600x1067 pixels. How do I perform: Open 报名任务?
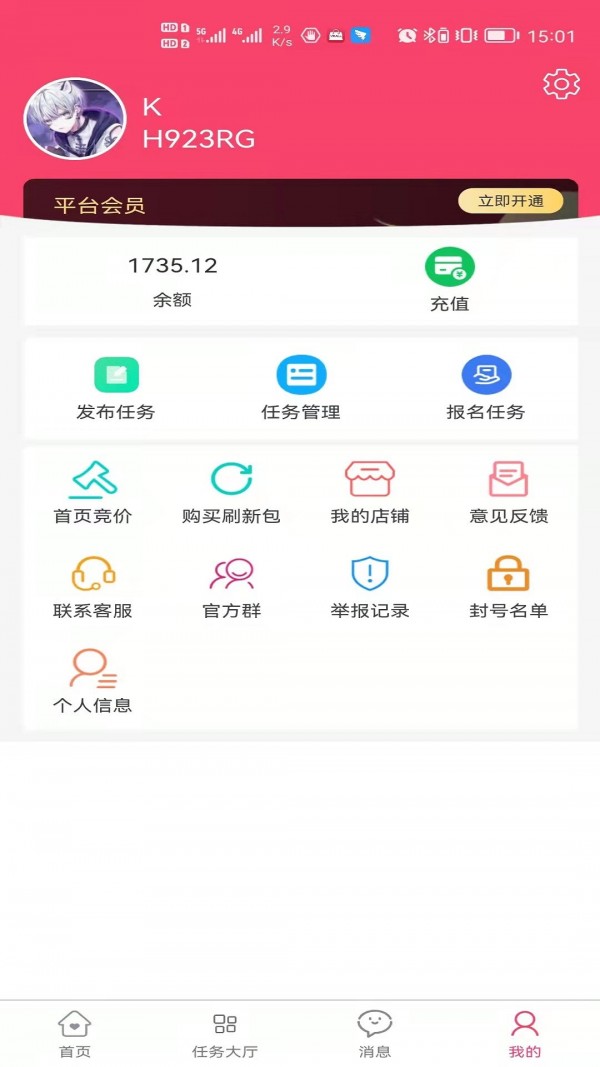[486, 389]
